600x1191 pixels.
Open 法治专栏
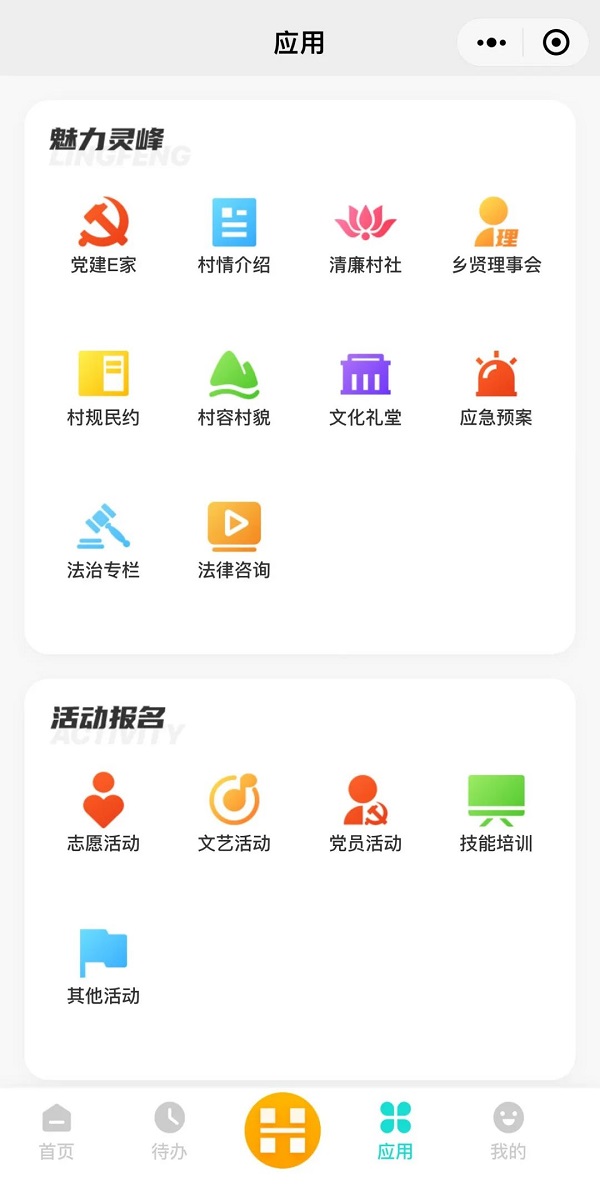(103, 540)
